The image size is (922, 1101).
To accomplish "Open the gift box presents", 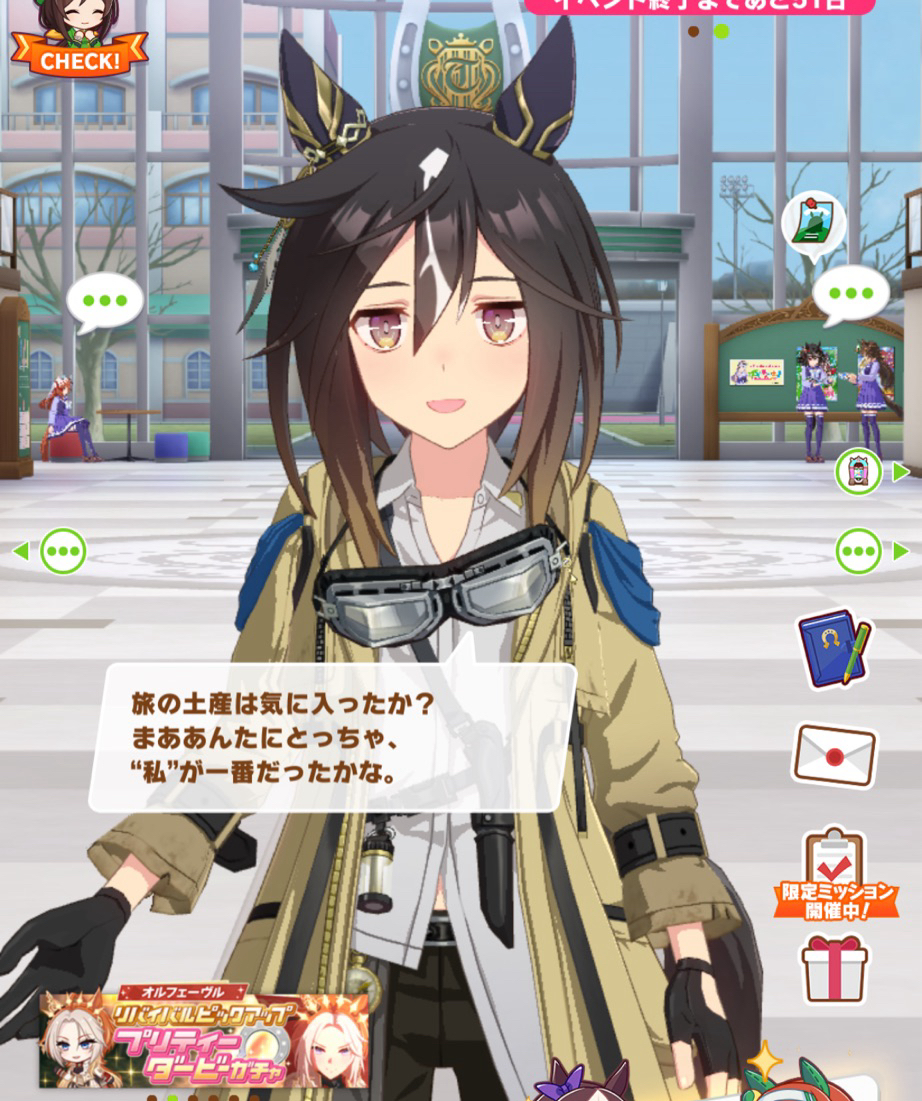I will (835, 967).
